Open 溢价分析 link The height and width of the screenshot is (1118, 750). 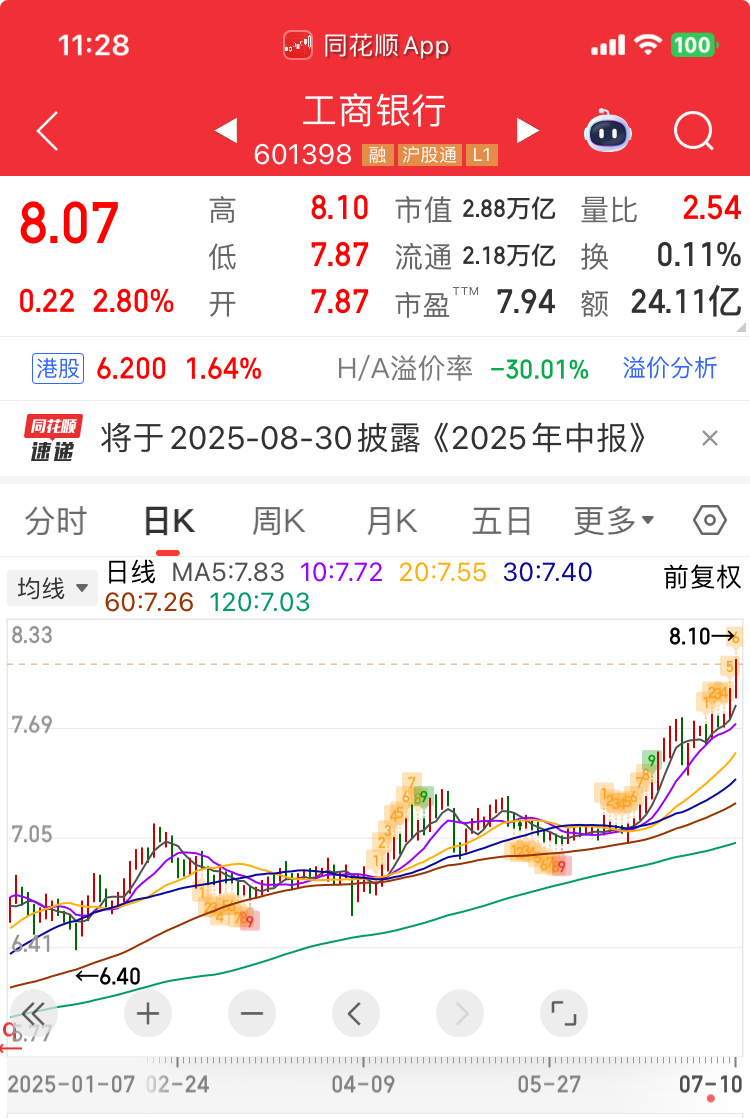pyautogui.click(x=669, y=368)
